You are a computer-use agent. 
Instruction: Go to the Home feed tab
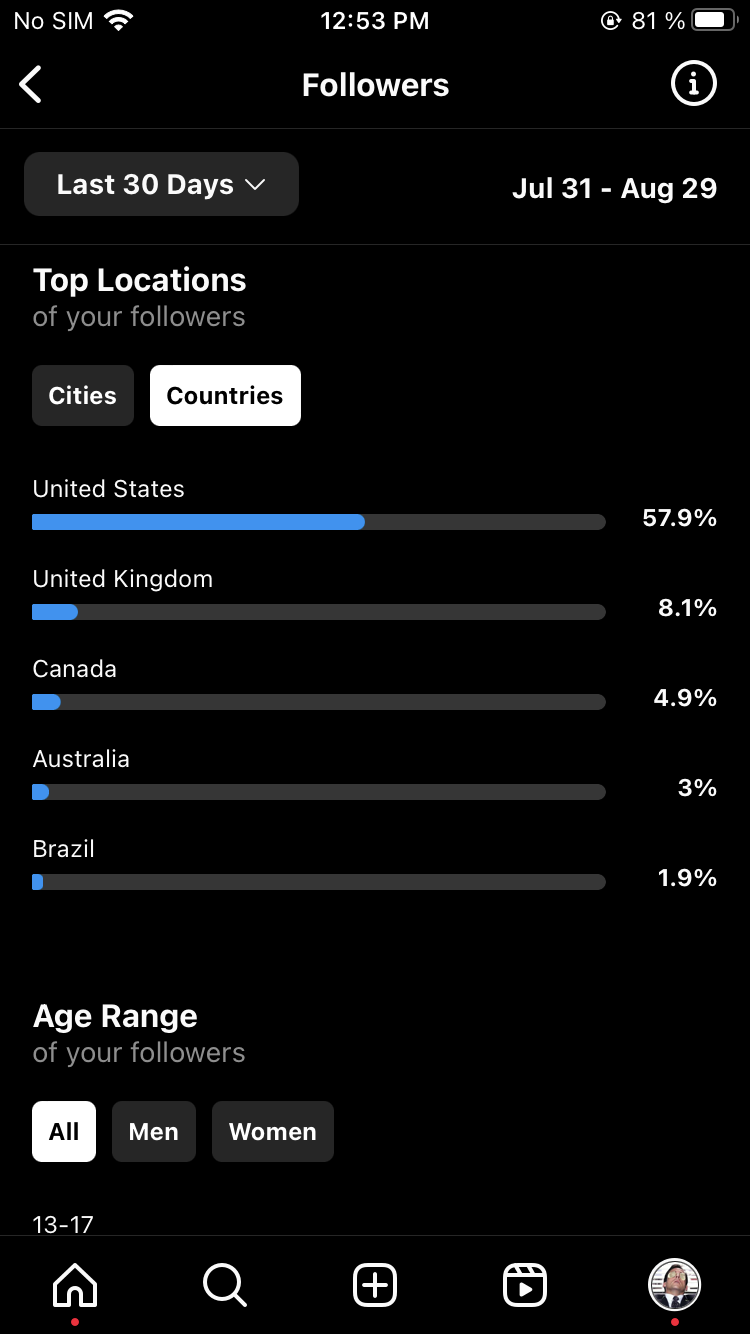tap(75, 1285)
